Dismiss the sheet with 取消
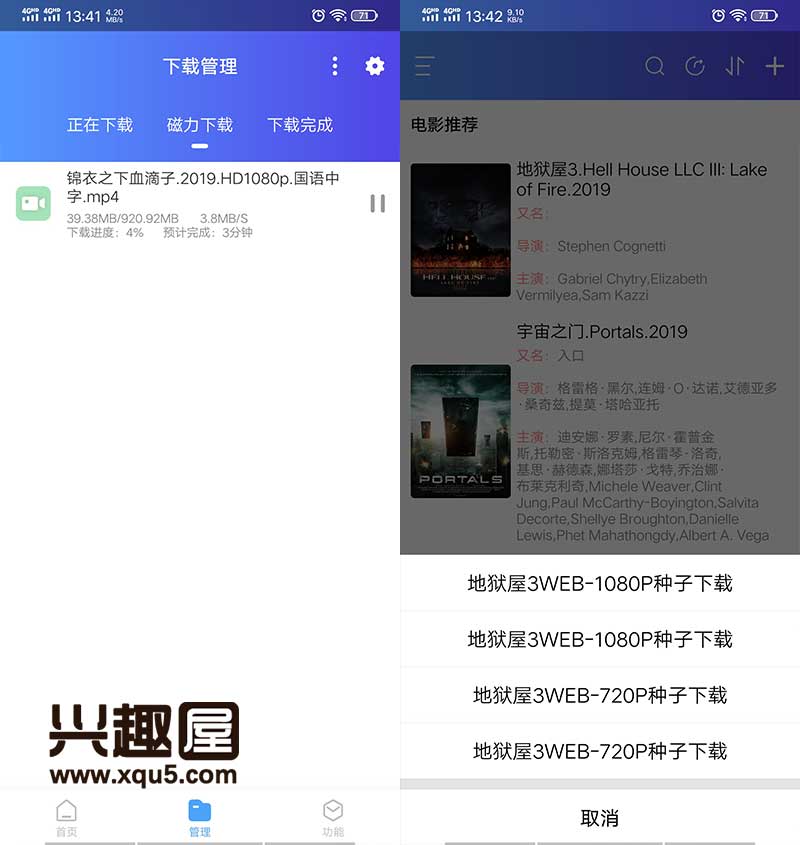The image size is (800, 845). [x=600, y=818]
